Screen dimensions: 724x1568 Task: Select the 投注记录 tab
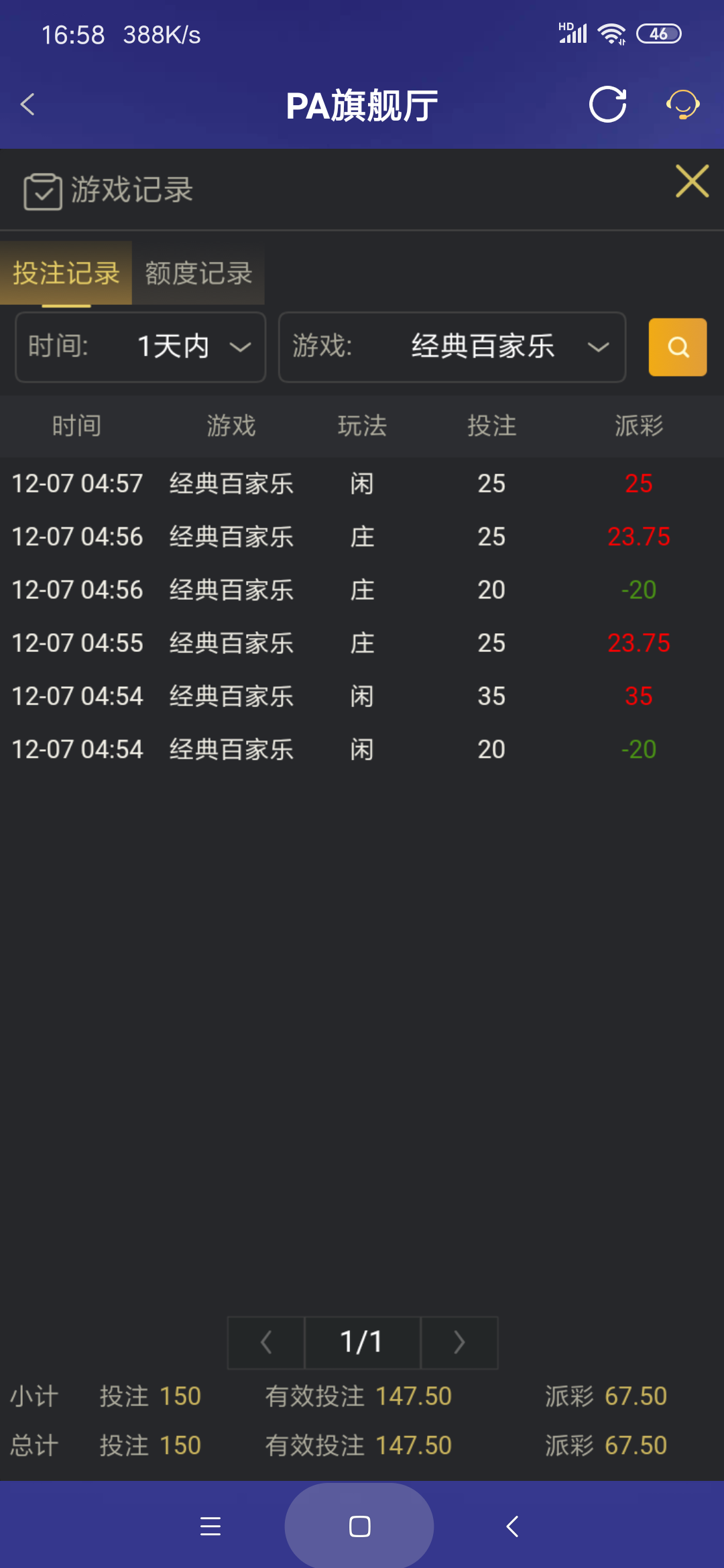tap(66, 273)
